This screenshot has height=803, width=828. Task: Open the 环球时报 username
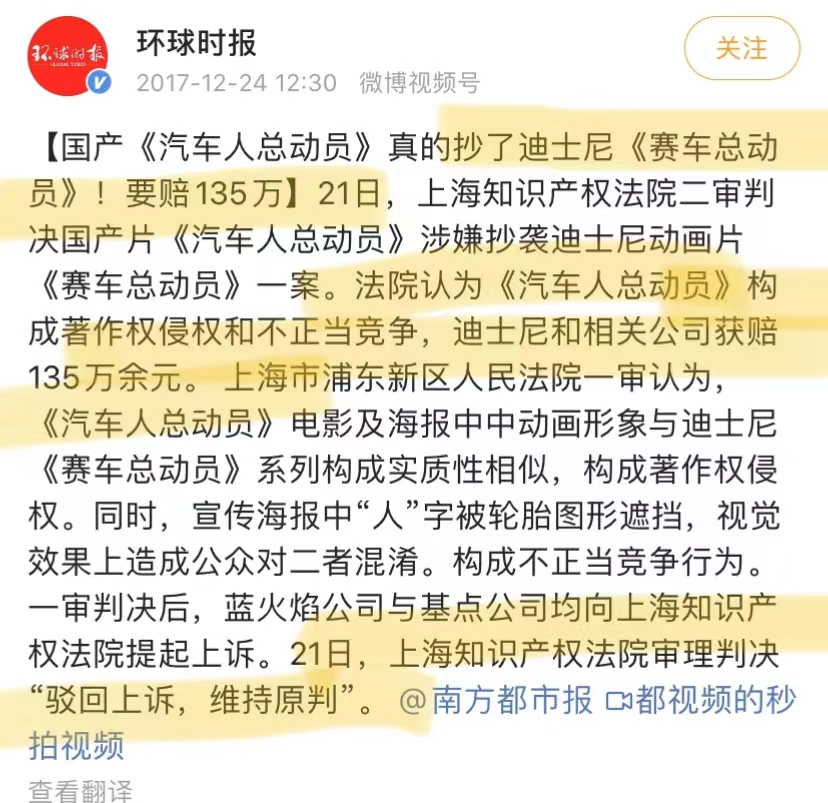coord(196,43)
